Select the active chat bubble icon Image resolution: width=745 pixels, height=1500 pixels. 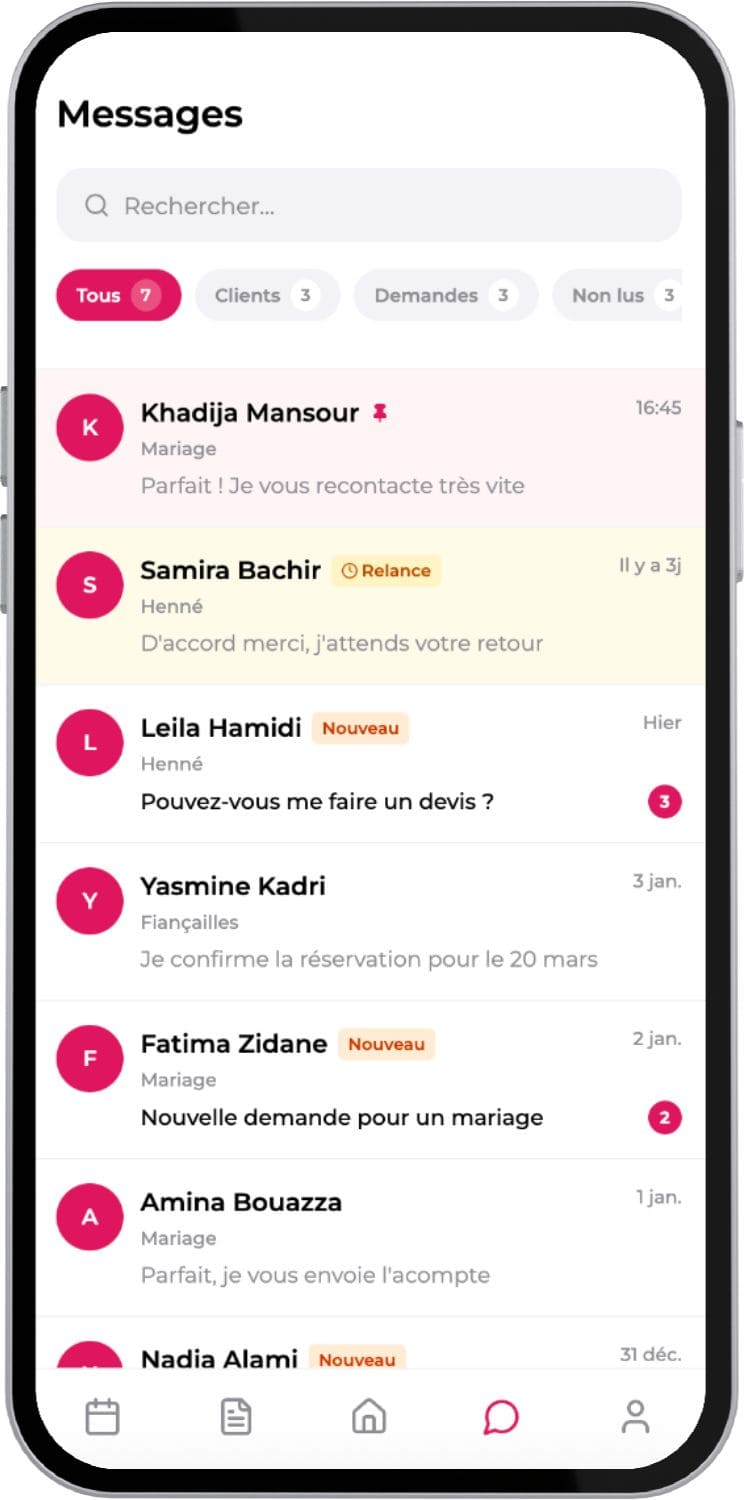tap(502, 1416)
